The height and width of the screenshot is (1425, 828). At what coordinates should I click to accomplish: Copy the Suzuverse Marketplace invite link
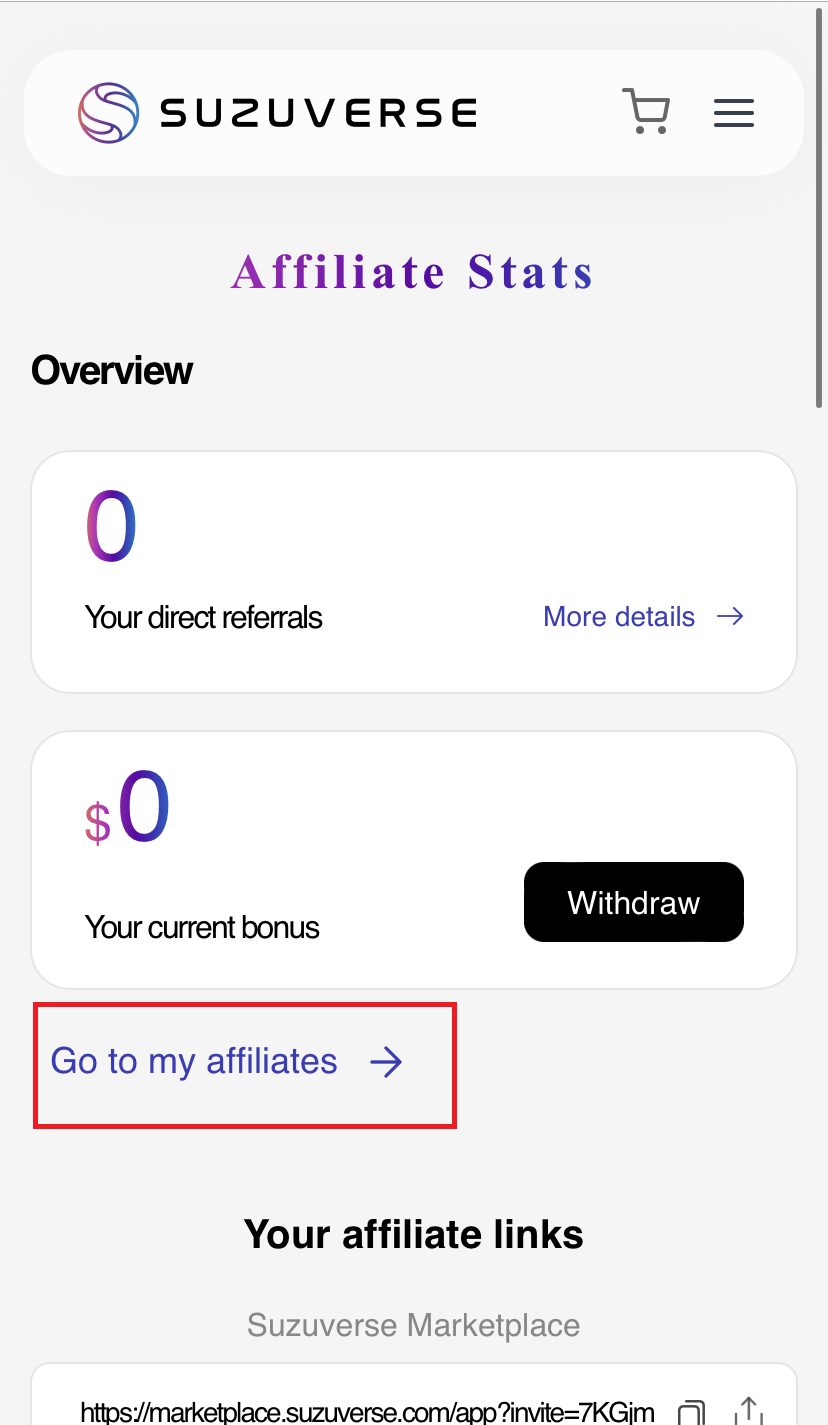pos(691,1411)
